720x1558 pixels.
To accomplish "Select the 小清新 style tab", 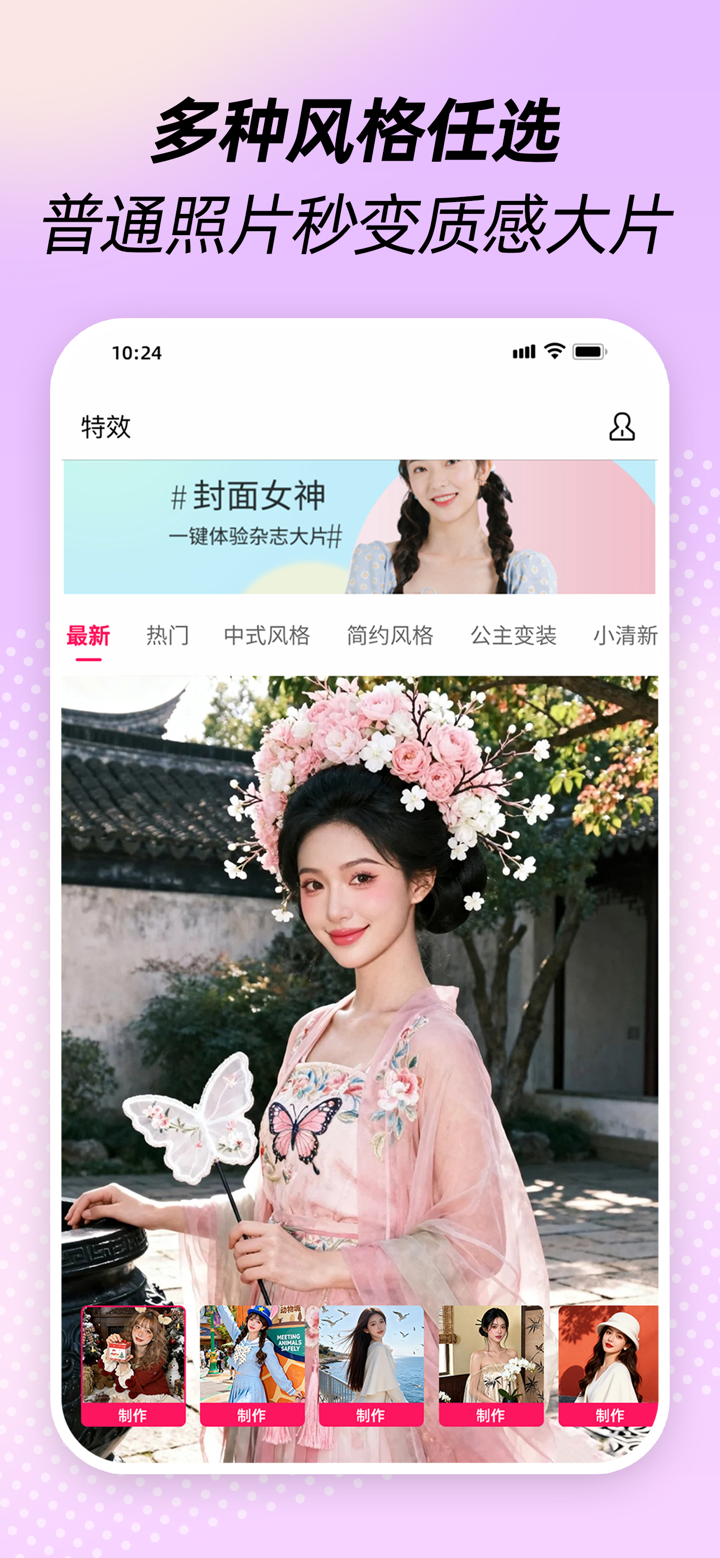I will (626, 634).
